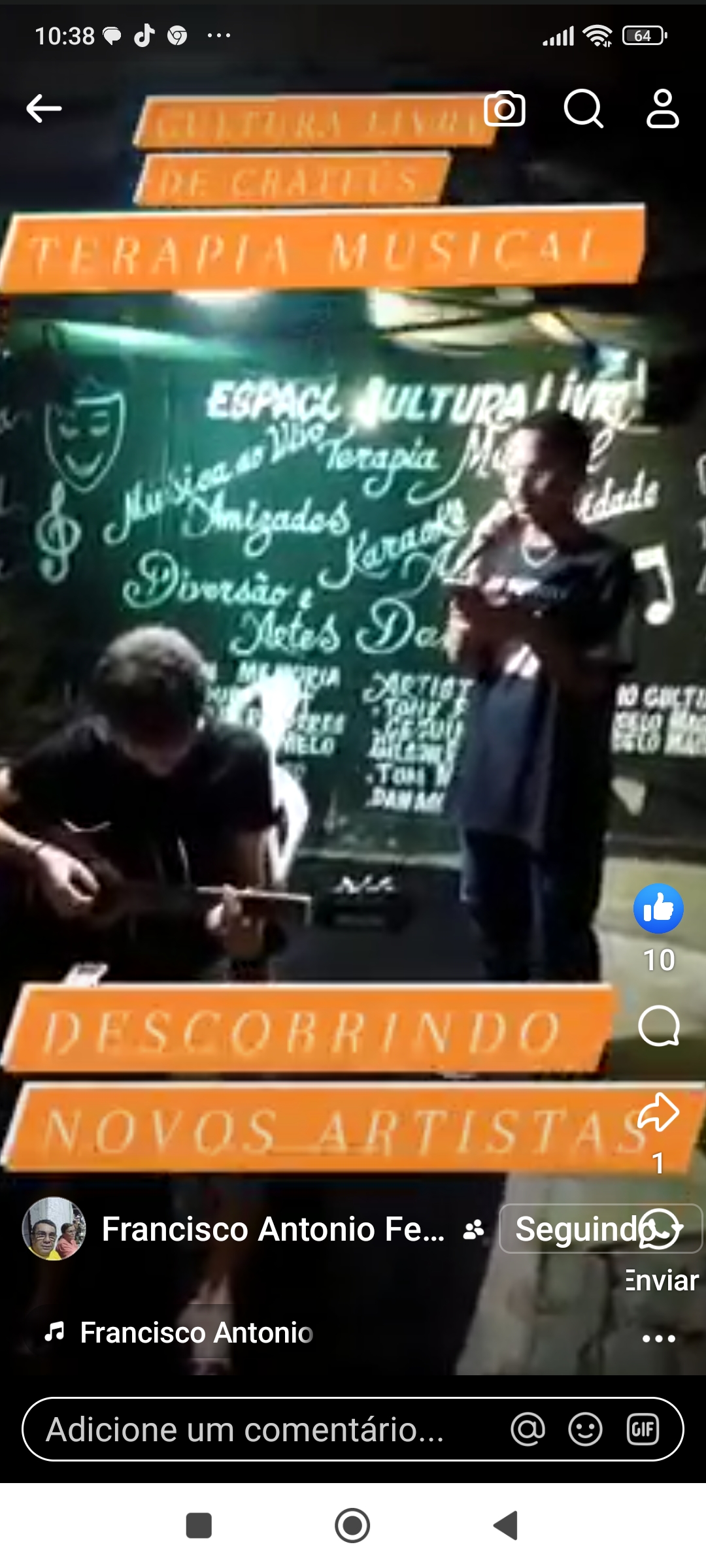Share this reel using the arrow icon
Viewport: 706px width, 1568px height.
click(658, 1112)
